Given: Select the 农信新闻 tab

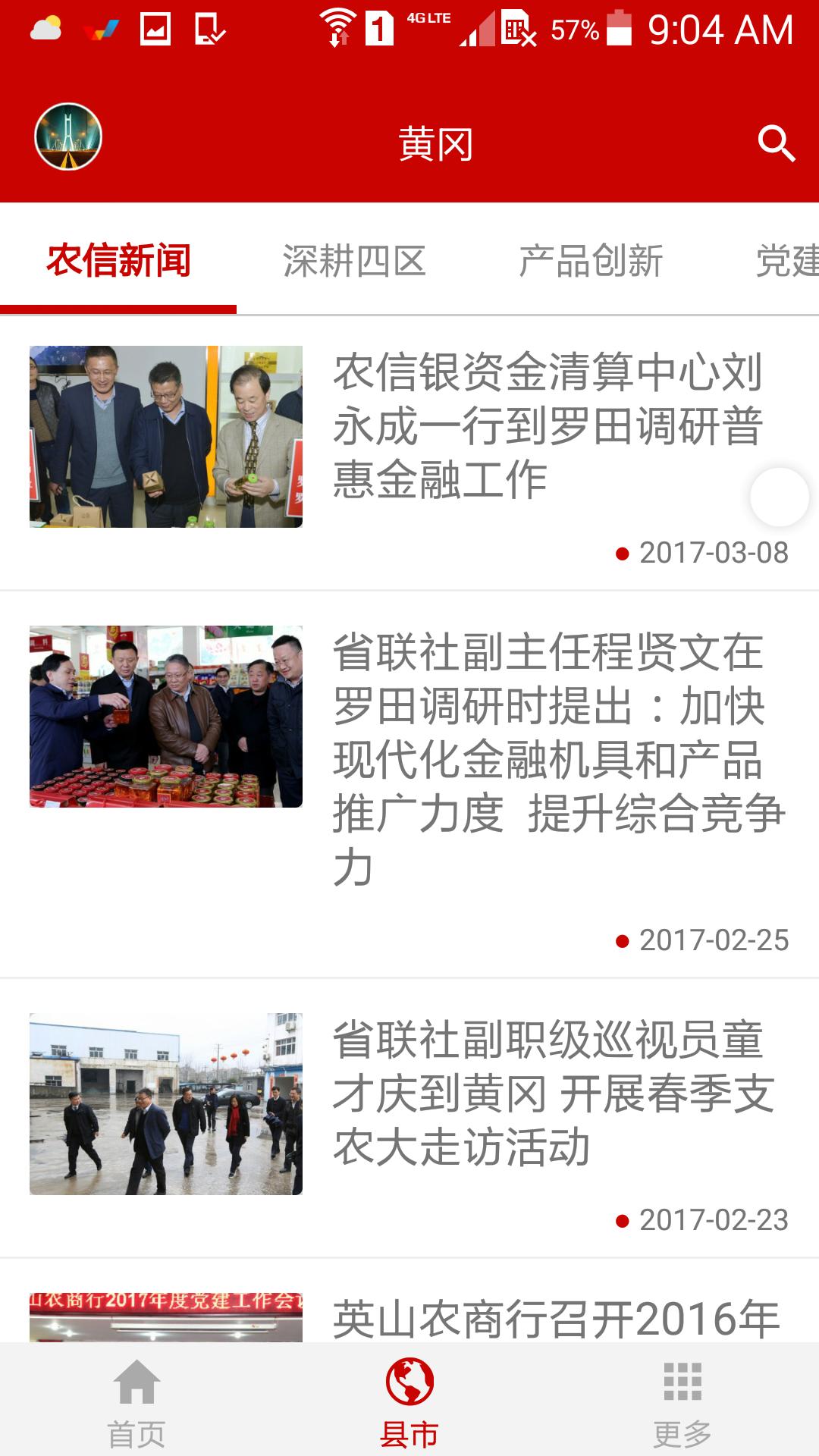Looking at the screenshot, I should (118, 260).
